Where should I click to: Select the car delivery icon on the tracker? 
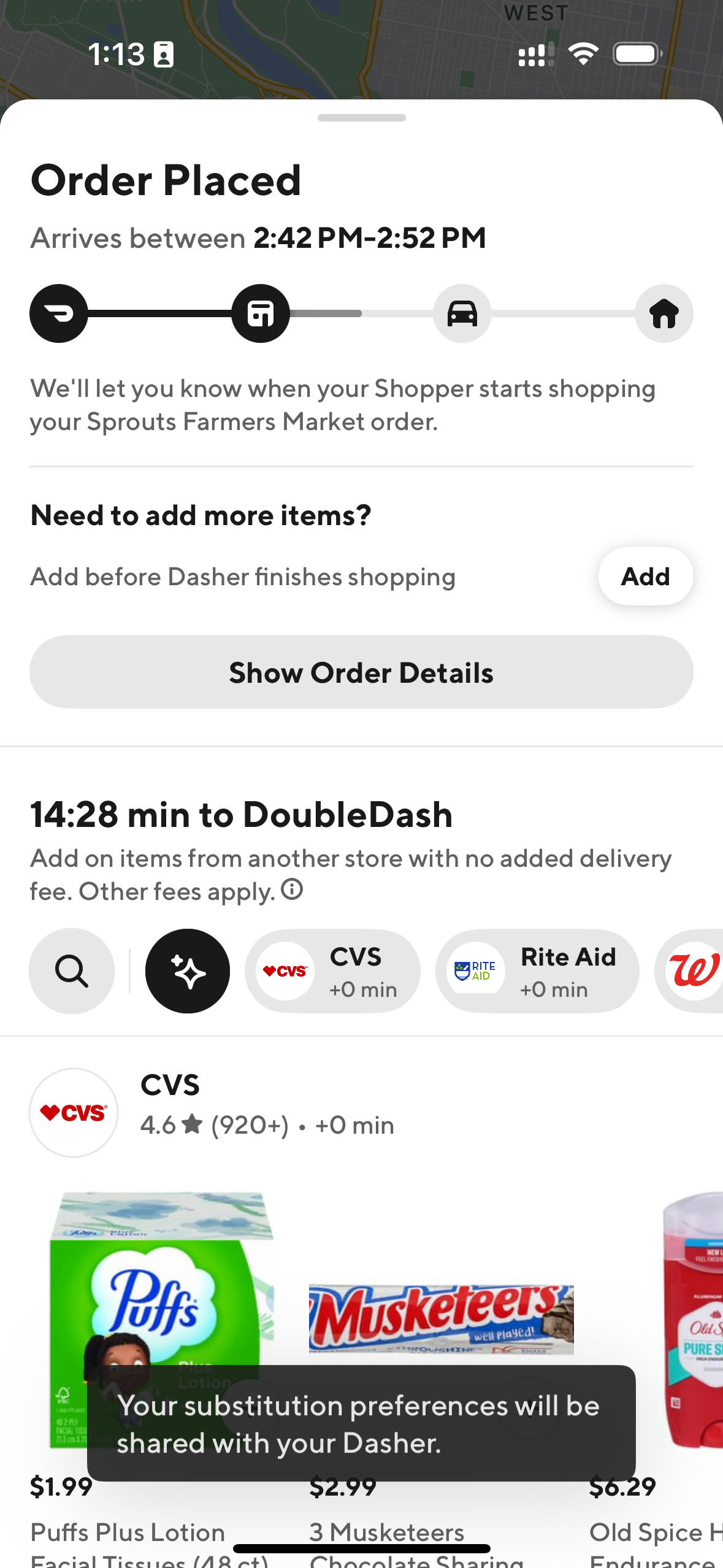point(462,313)
